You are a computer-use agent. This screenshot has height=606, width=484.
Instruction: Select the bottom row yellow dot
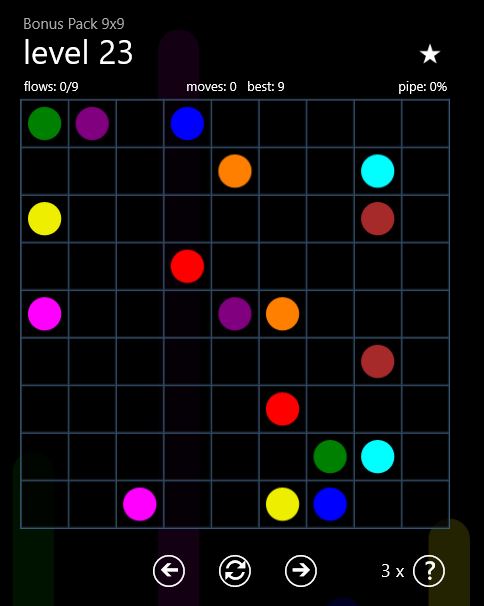283,504
